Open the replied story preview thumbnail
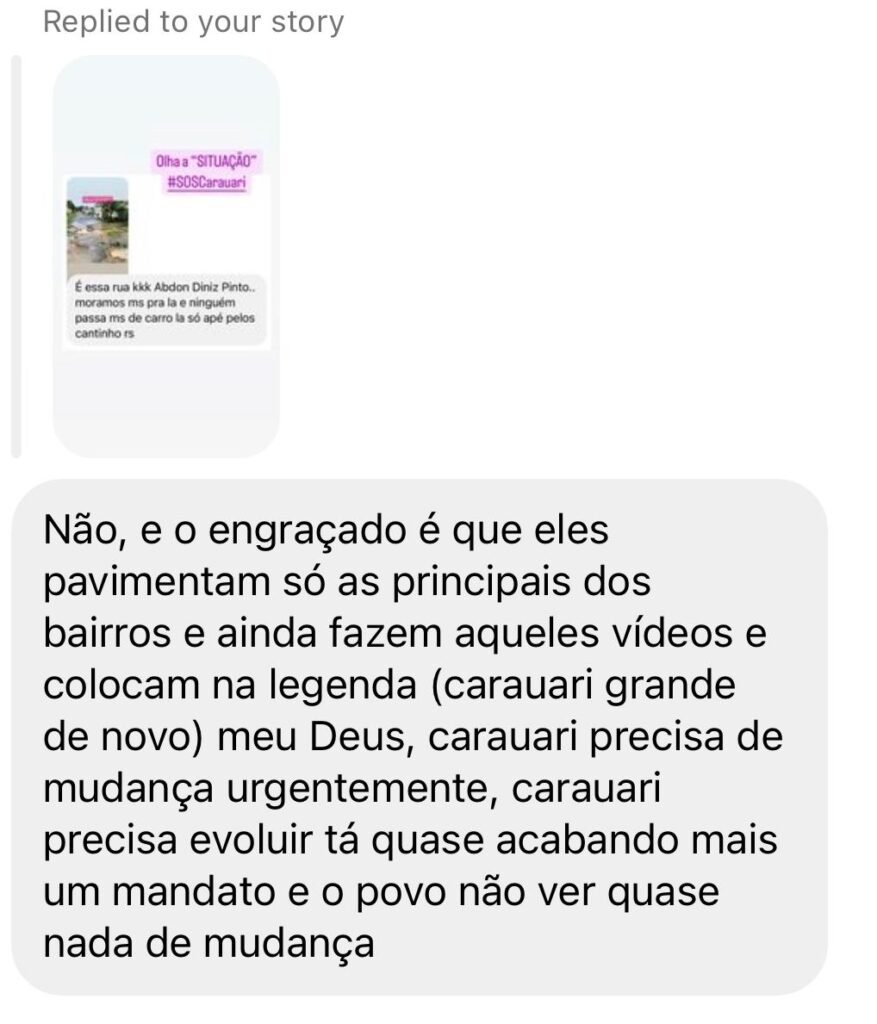 coord(166,256)
